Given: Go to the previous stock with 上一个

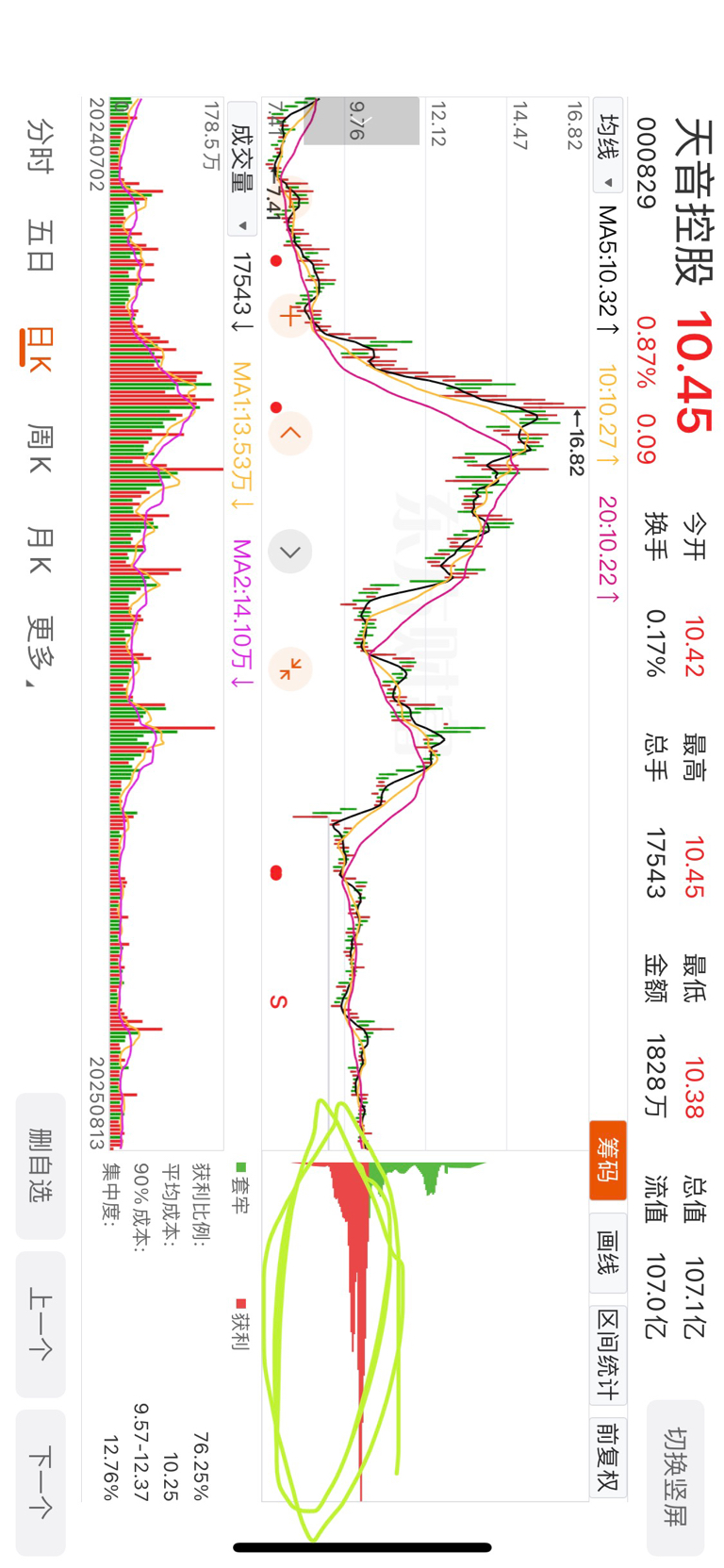Looking at the screenshot, I should tap(41, 1324).
